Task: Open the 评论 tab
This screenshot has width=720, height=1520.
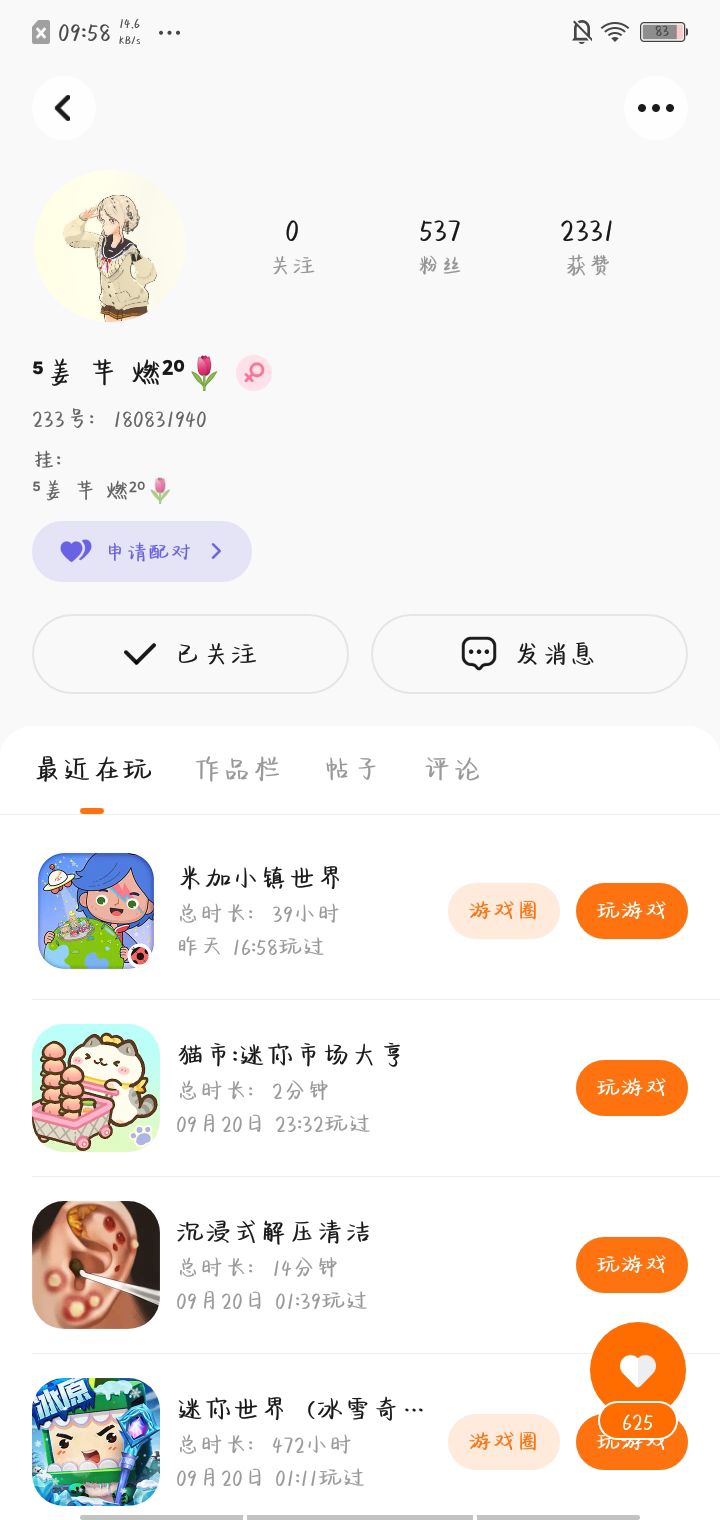Action: coord(452,769)
